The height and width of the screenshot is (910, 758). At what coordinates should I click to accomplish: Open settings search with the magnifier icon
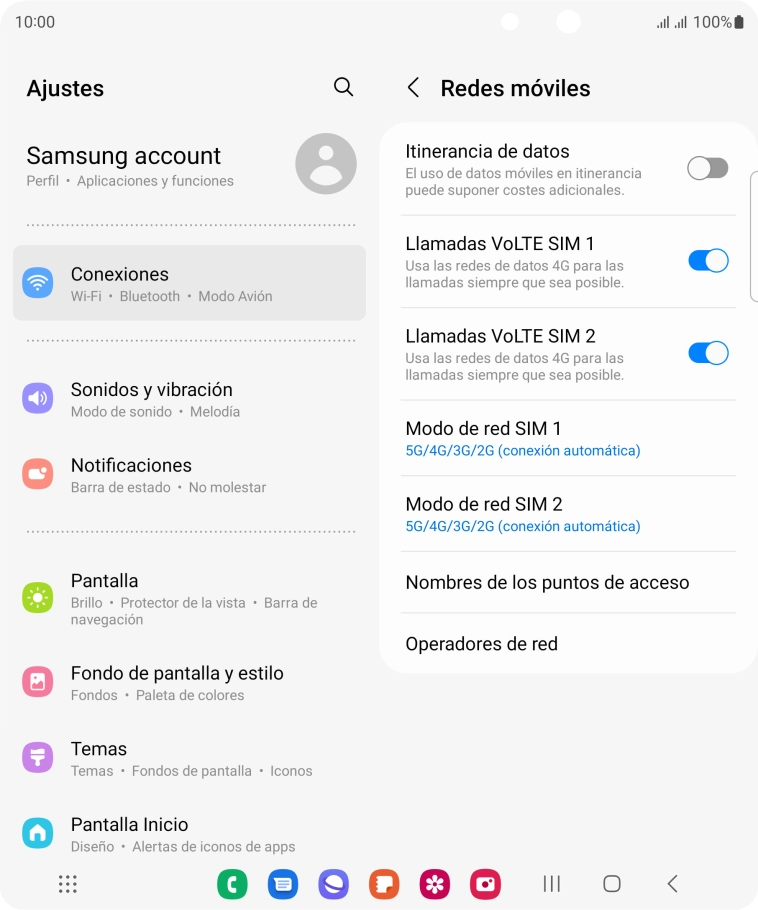(343, 87)
